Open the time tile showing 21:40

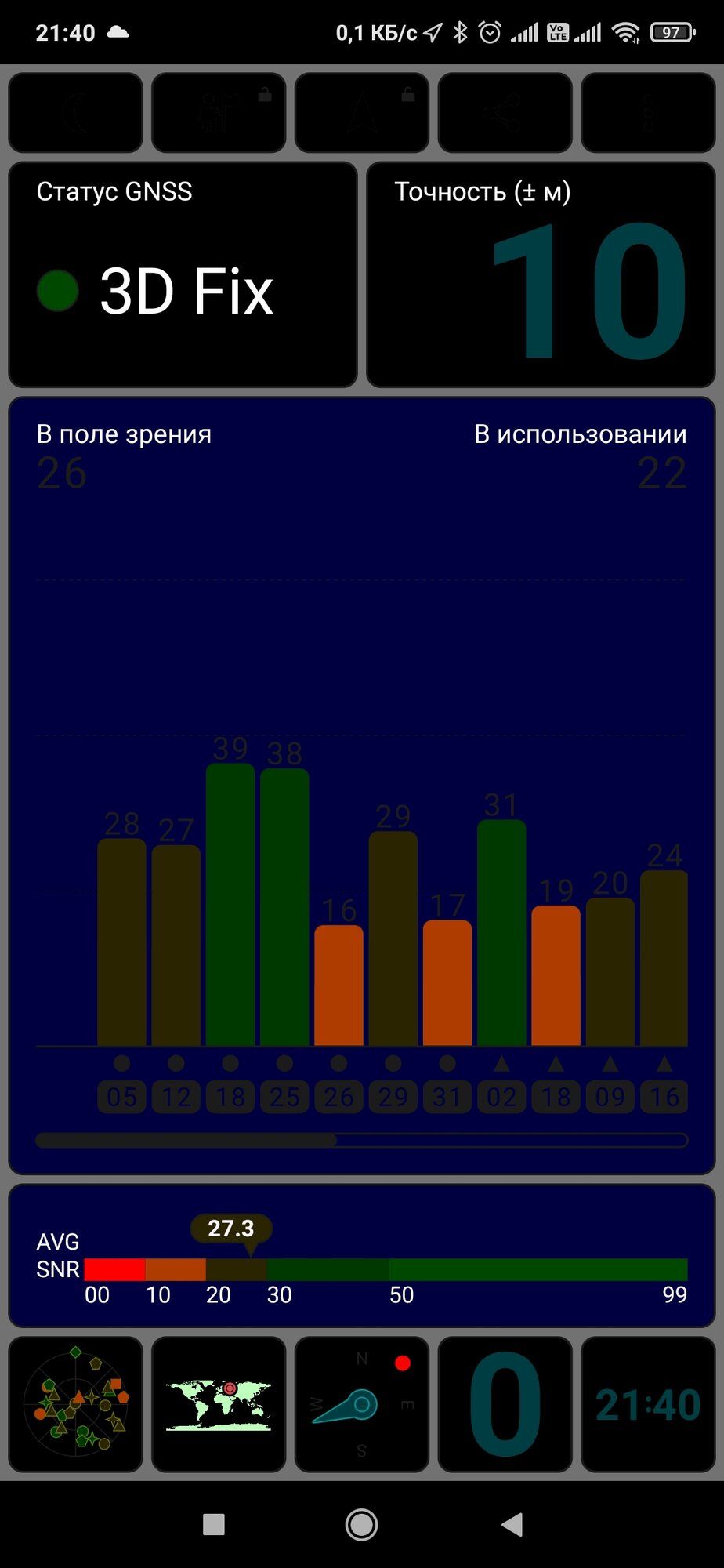coord(648,1404)
